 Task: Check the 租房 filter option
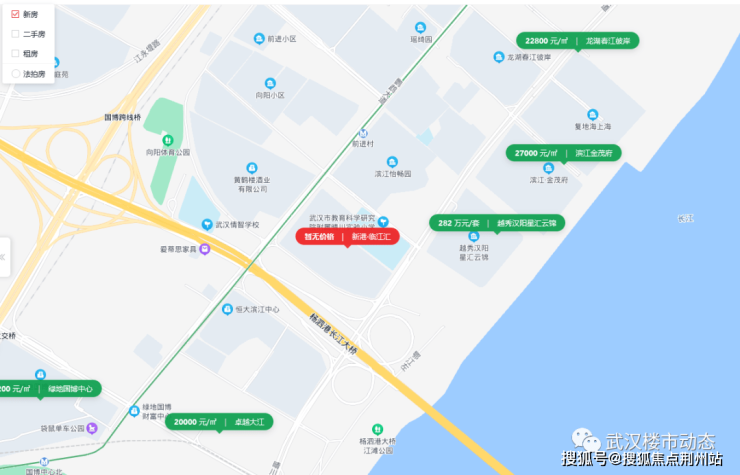point(15,53)
